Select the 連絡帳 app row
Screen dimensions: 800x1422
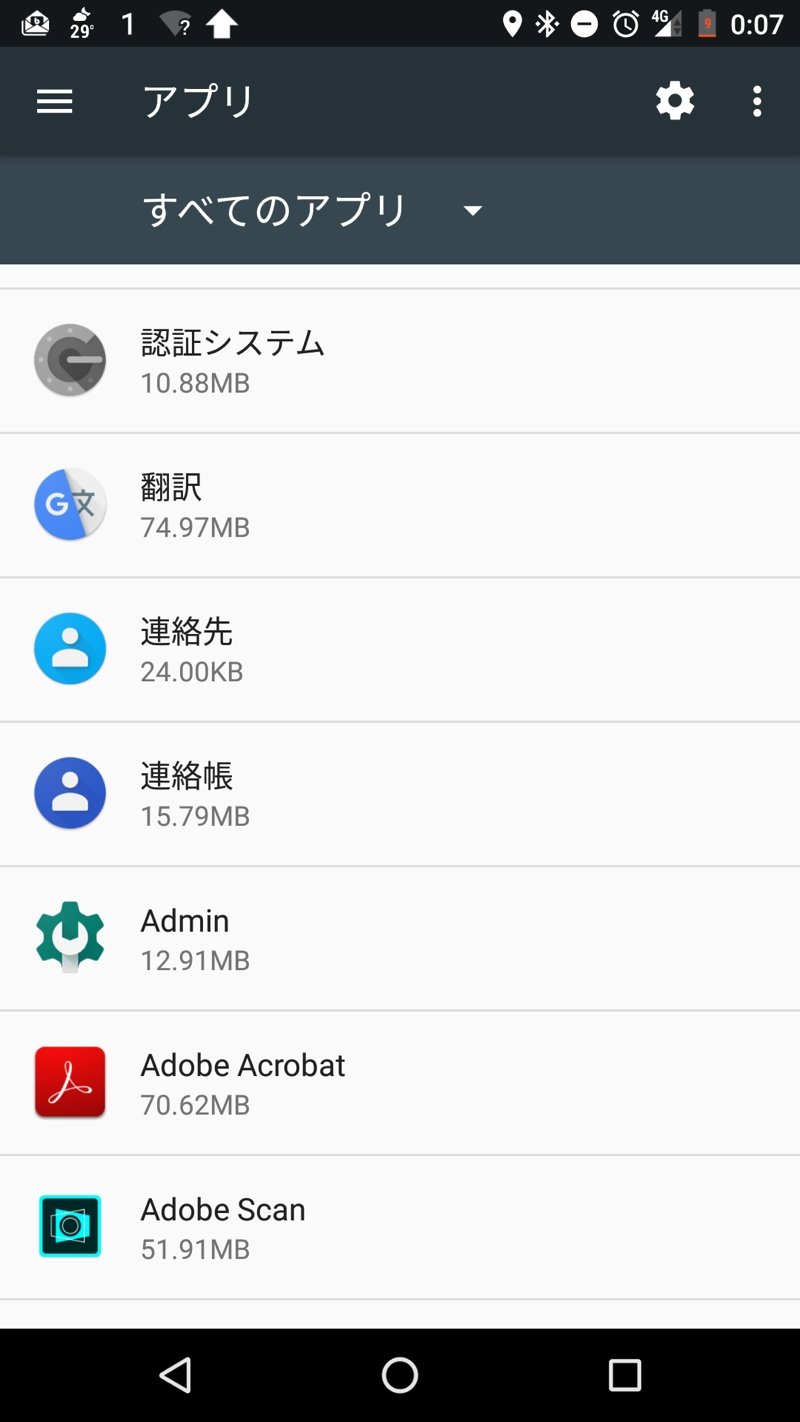pyautogui.click(x=400, y=794)
